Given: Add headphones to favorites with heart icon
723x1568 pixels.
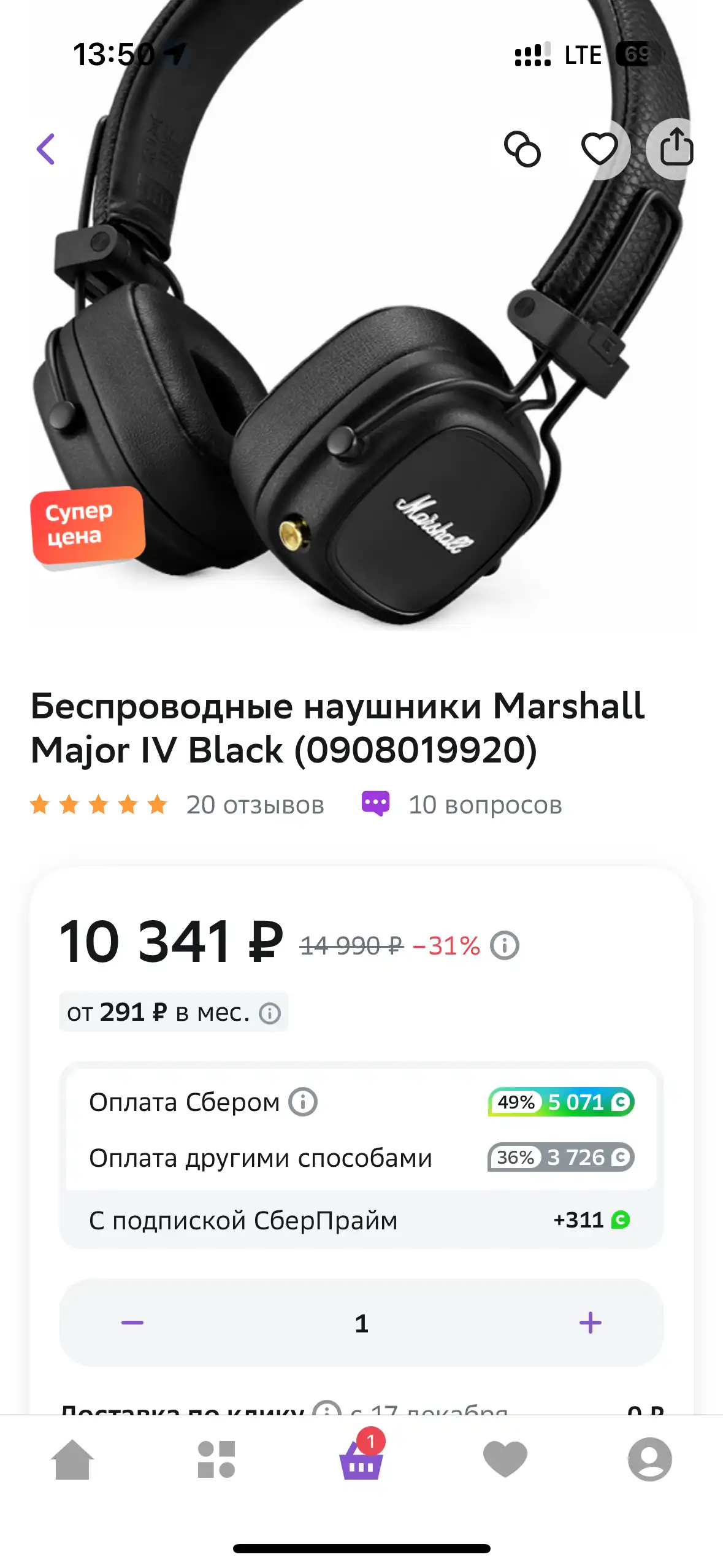Looking at the screenshot, I should coord(599,149).
